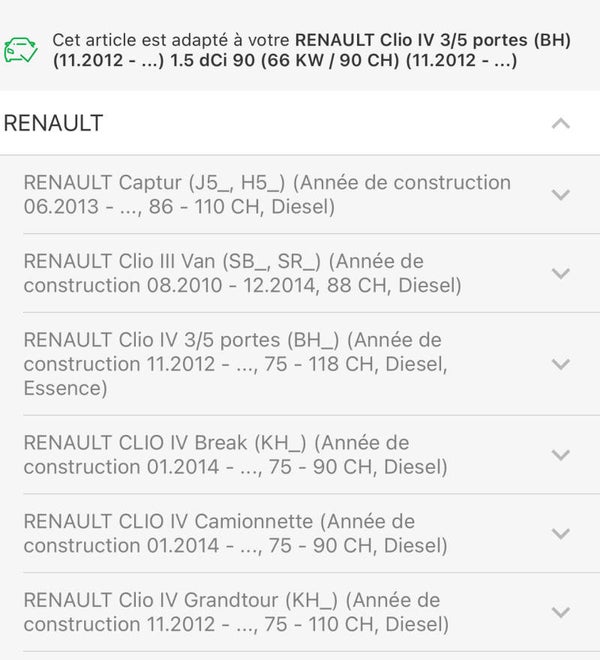Collapse the RENAULT section
Image resolution: width=600 pixels, height=660 pixels.
561,124
